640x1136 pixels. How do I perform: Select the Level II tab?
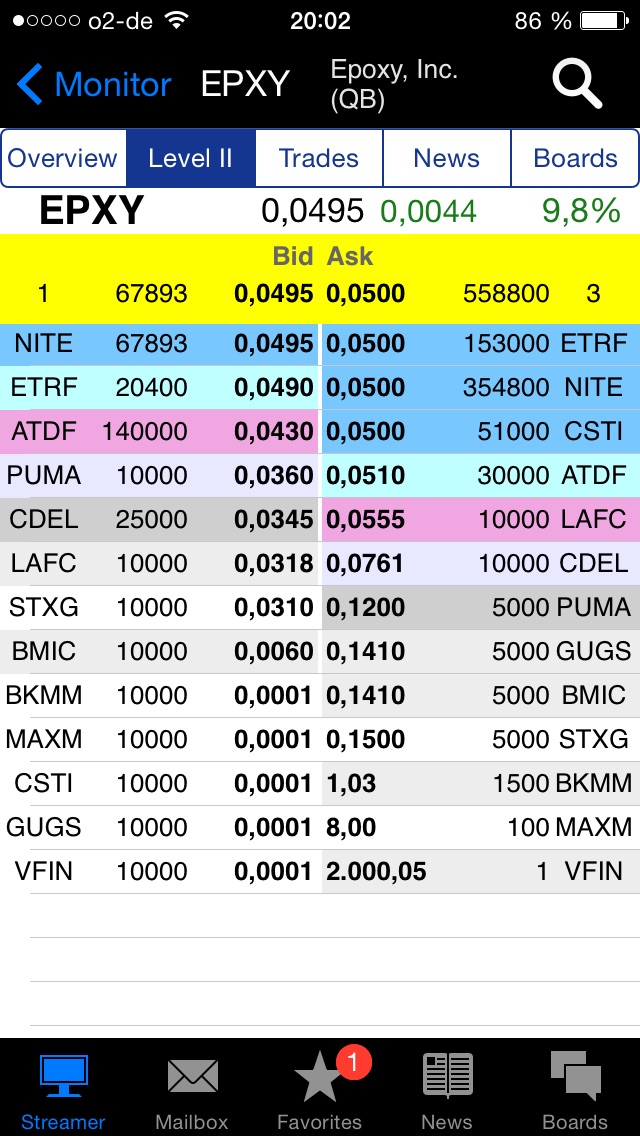tap(190, 158)
